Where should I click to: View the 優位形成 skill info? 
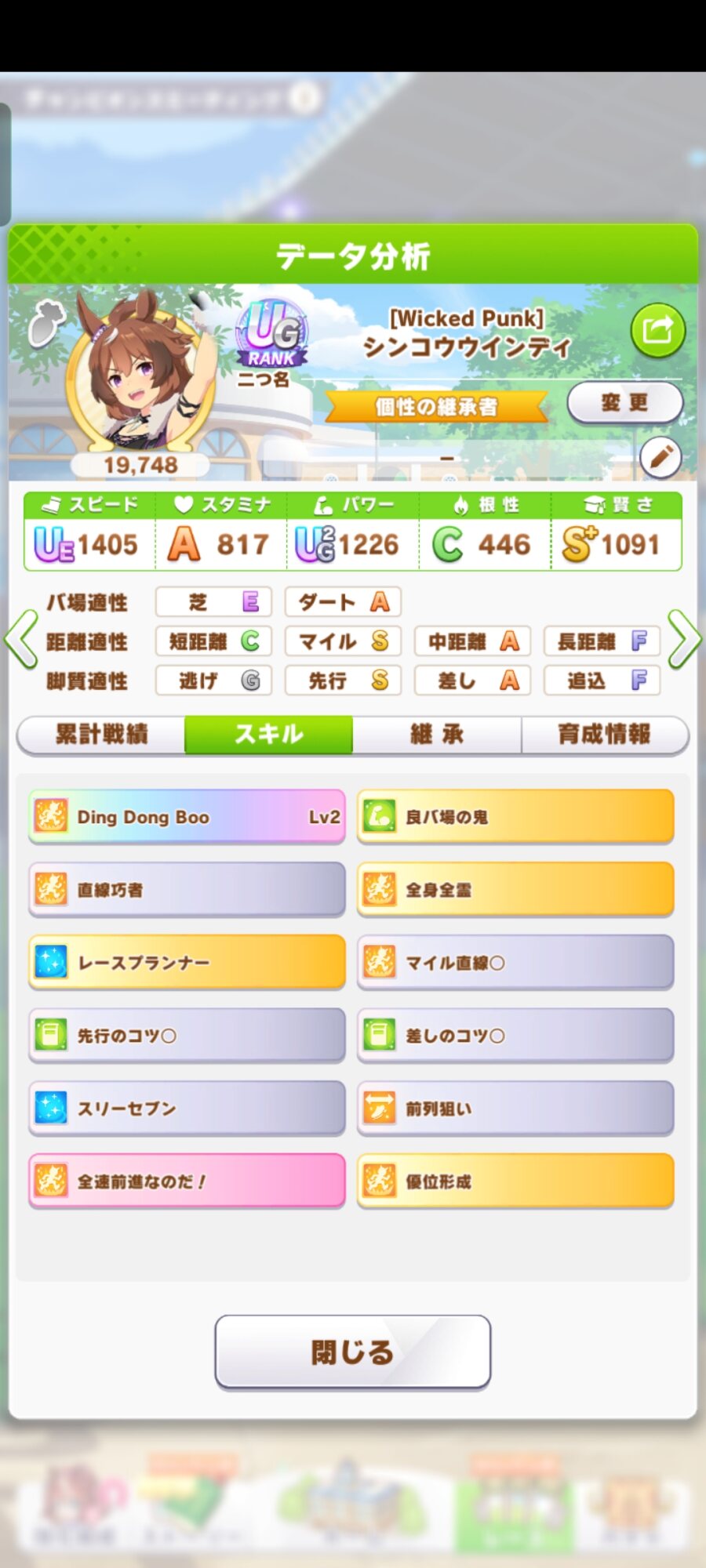(x=515, y=1181)
